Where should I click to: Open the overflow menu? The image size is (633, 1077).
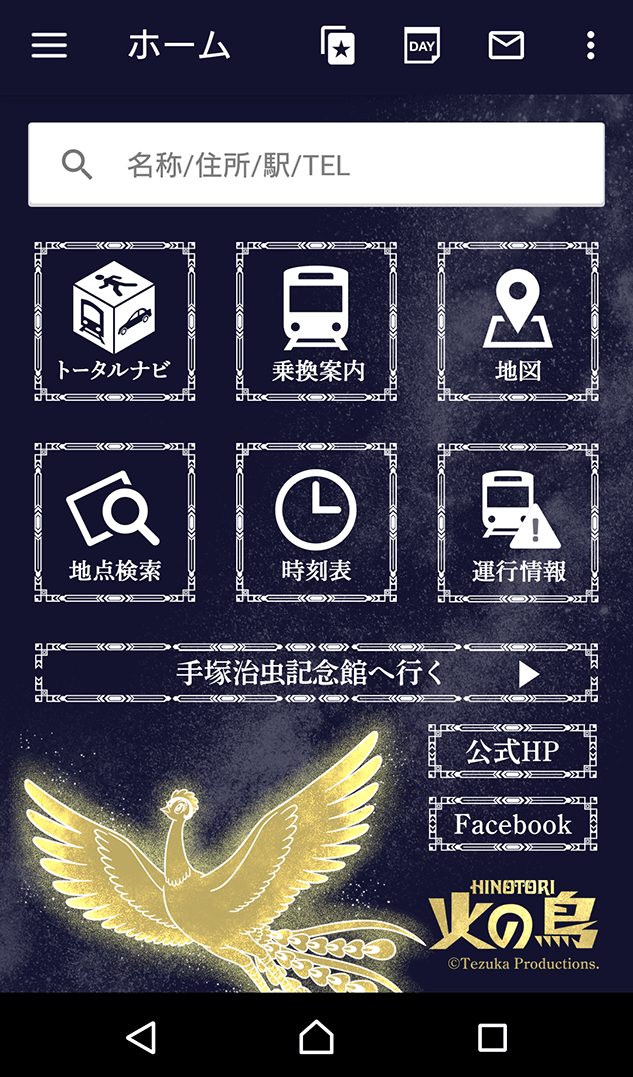click(591, 46)
